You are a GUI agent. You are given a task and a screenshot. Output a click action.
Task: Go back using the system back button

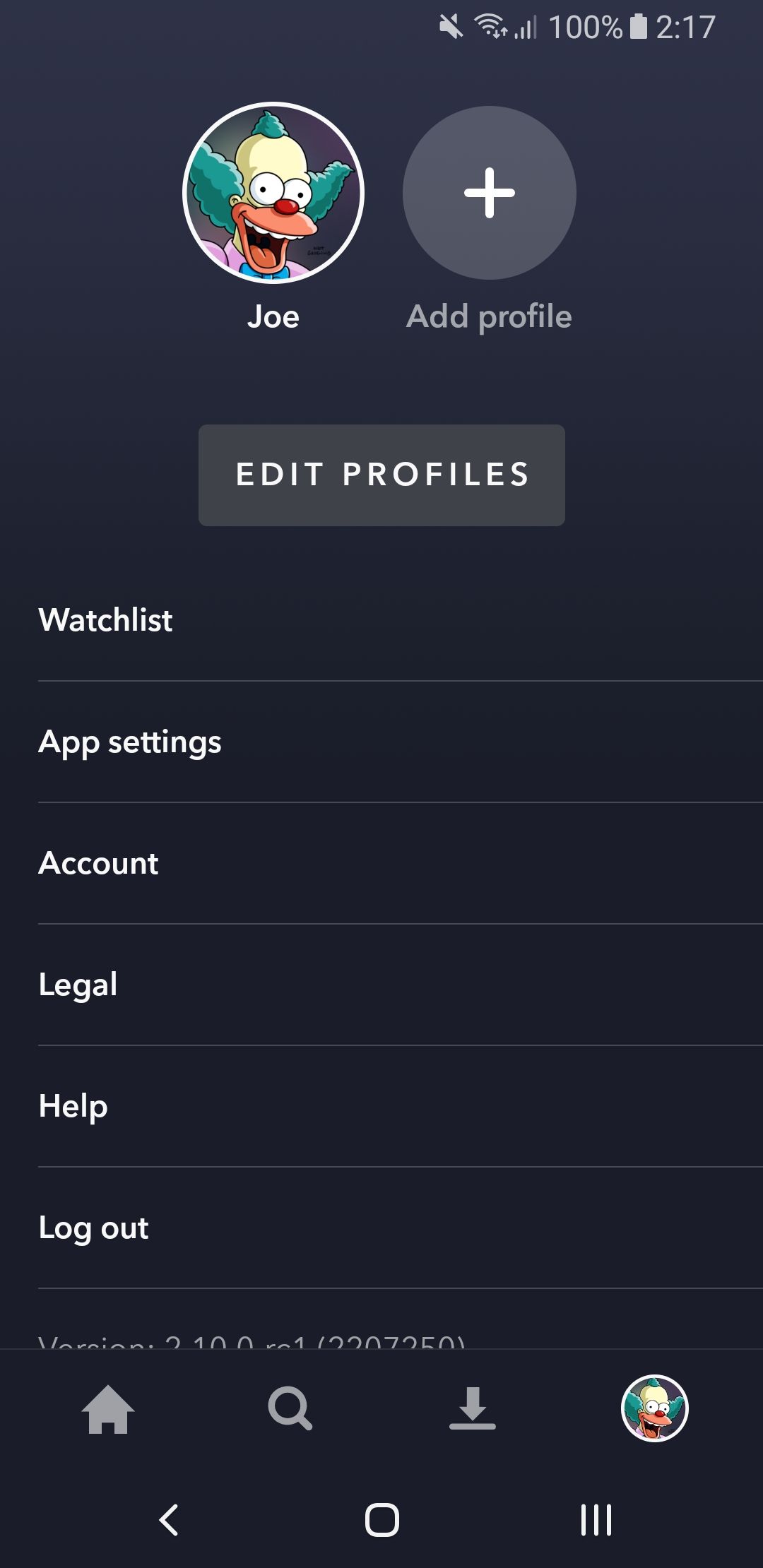click(169, 1519)
